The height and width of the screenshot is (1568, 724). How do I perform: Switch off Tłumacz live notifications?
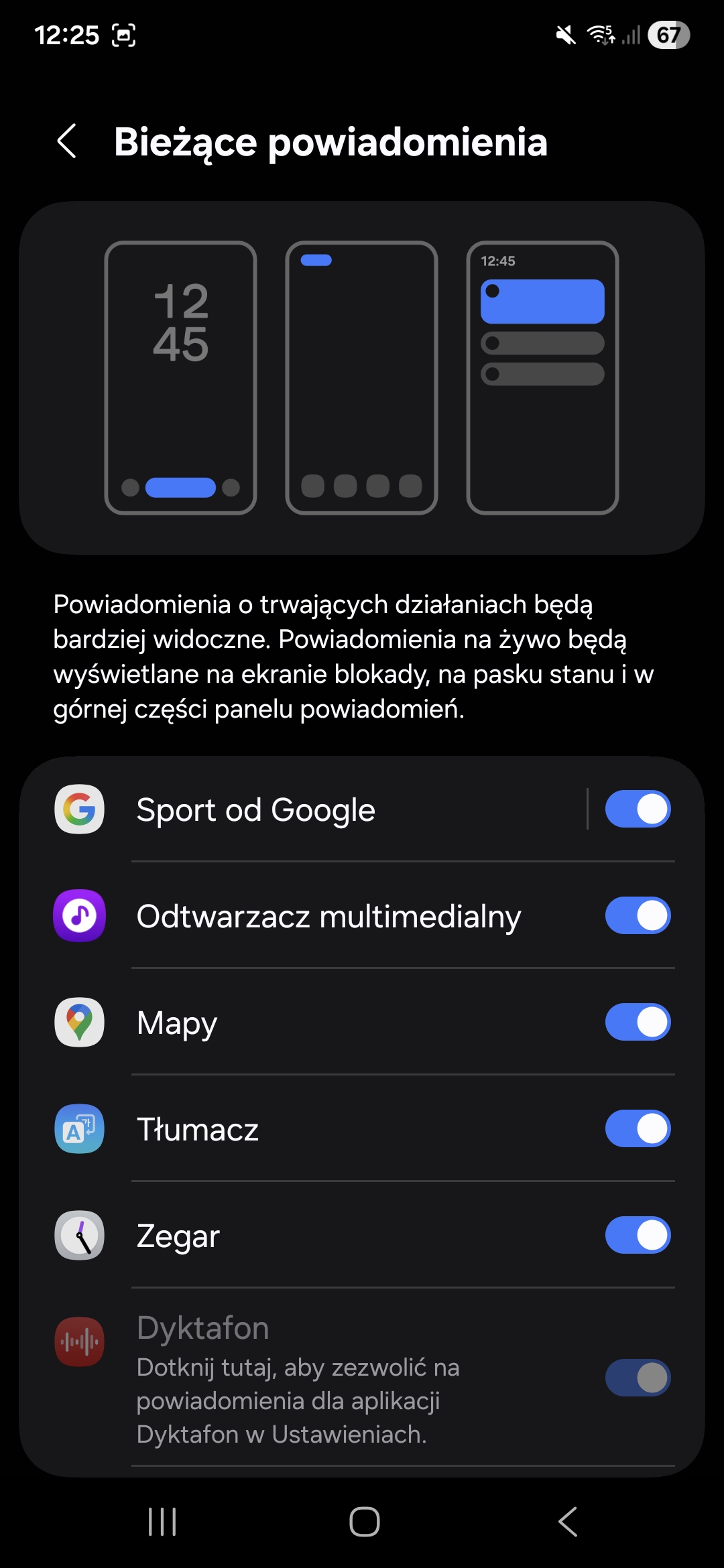(x=637, y=1129)
